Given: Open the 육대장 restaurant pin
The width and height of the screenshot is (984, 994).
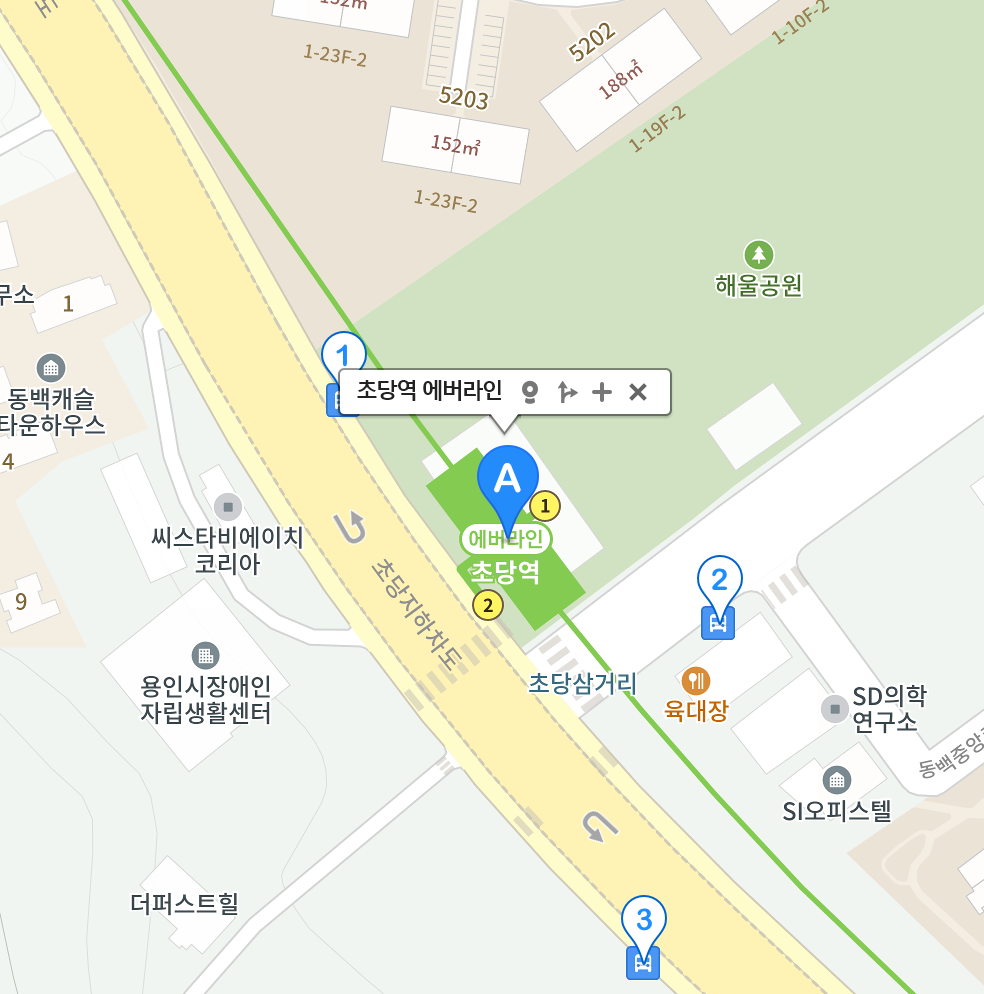Looking at the screenshot, I should (696, 682).
